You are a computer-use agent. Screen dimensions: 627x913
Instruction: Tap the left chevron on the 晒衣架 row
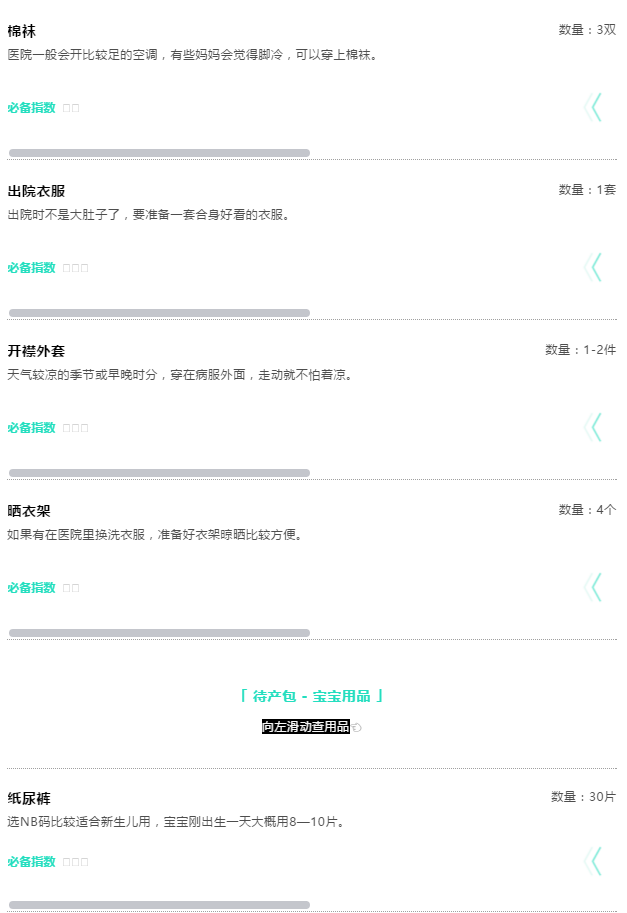pos(595,587)
